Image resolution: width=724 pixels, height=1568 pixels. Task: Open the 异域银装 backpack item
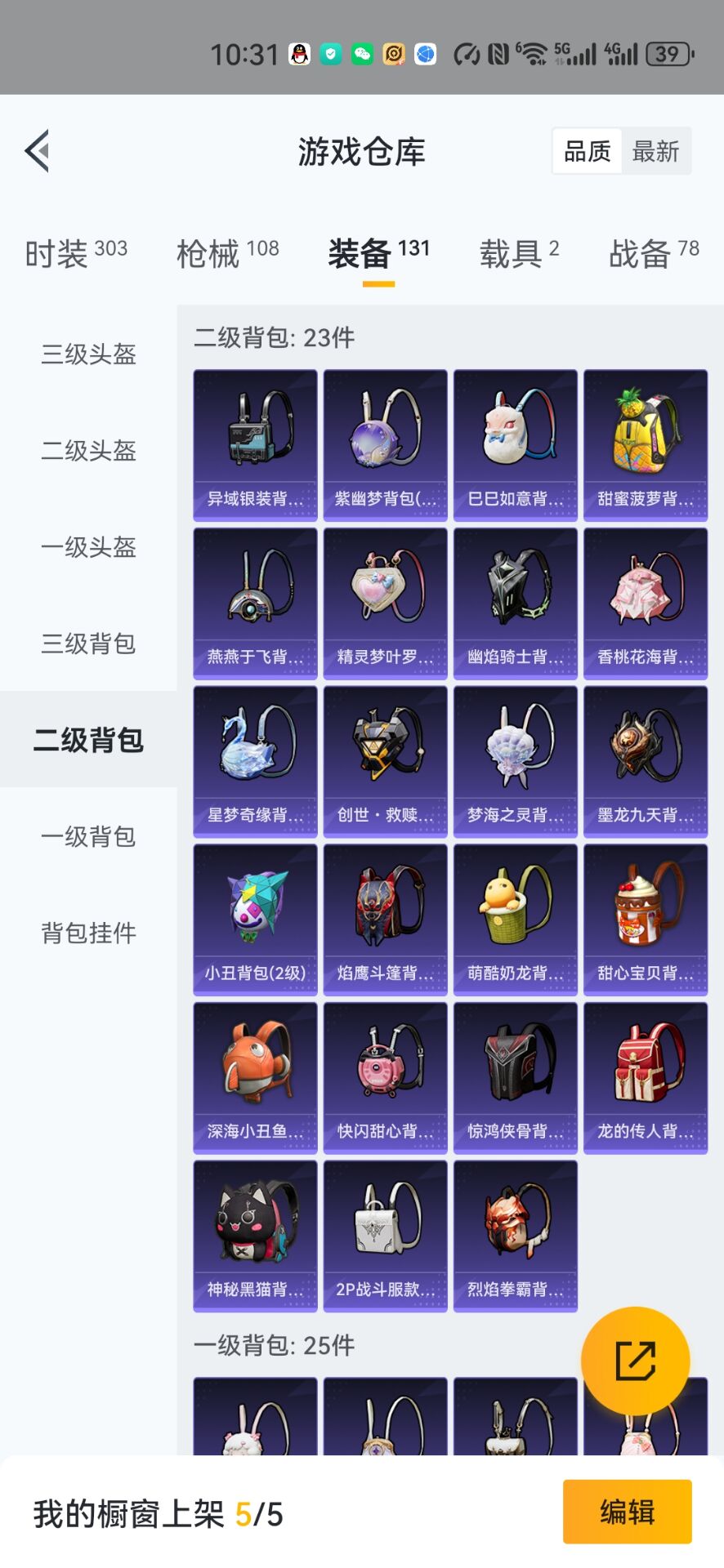click(x=255, y=444)
